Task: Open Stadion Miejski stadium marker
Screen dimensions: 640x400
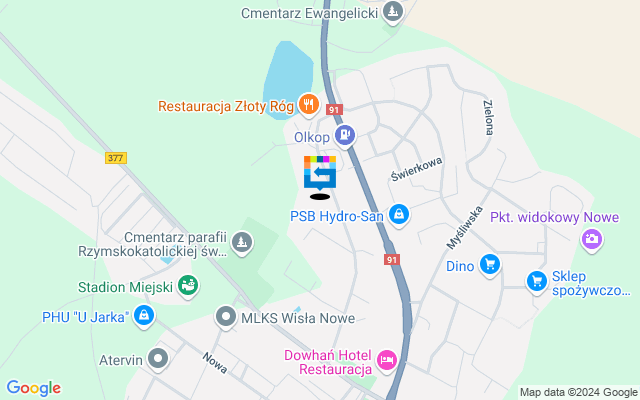Action: click(189, 287)
